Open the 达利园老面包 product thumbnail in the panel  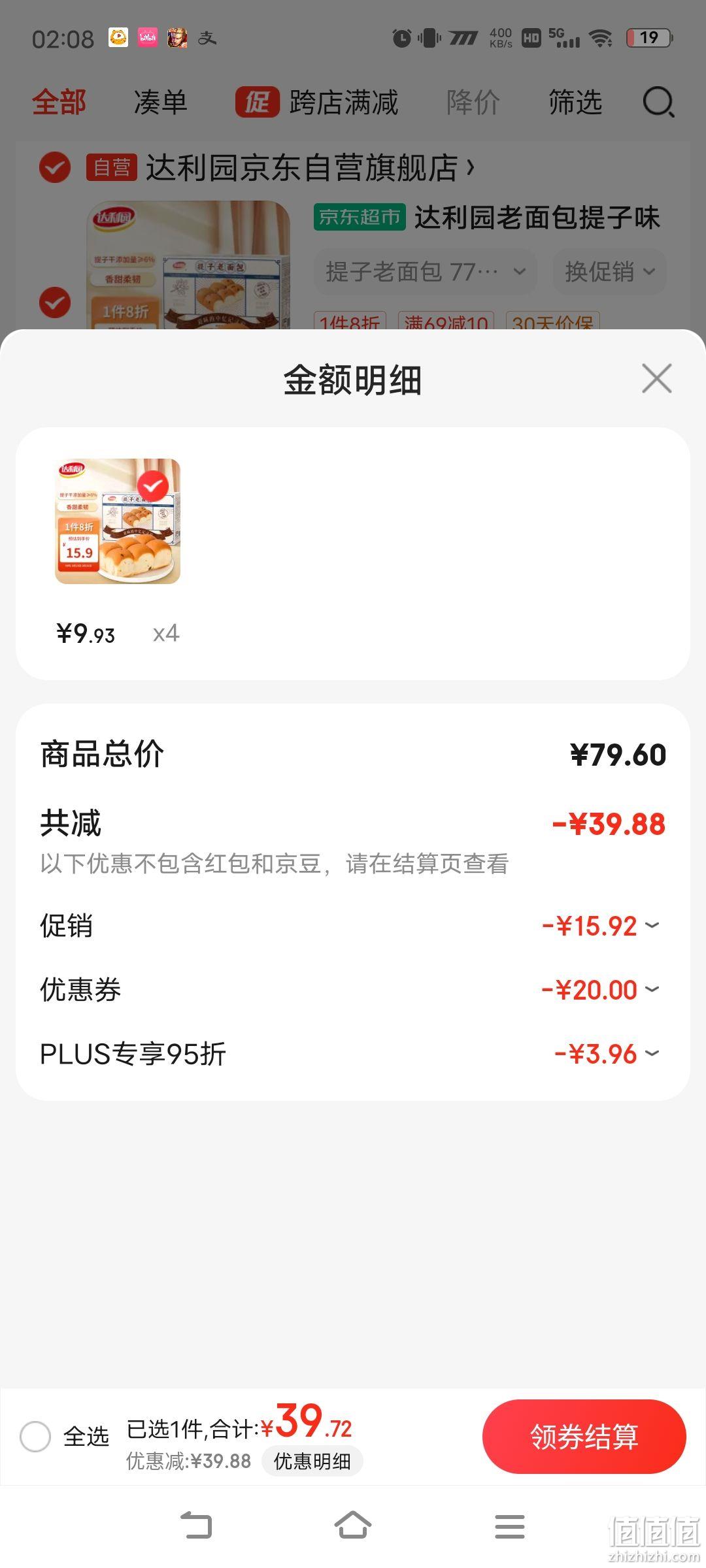tap(118, 521)
